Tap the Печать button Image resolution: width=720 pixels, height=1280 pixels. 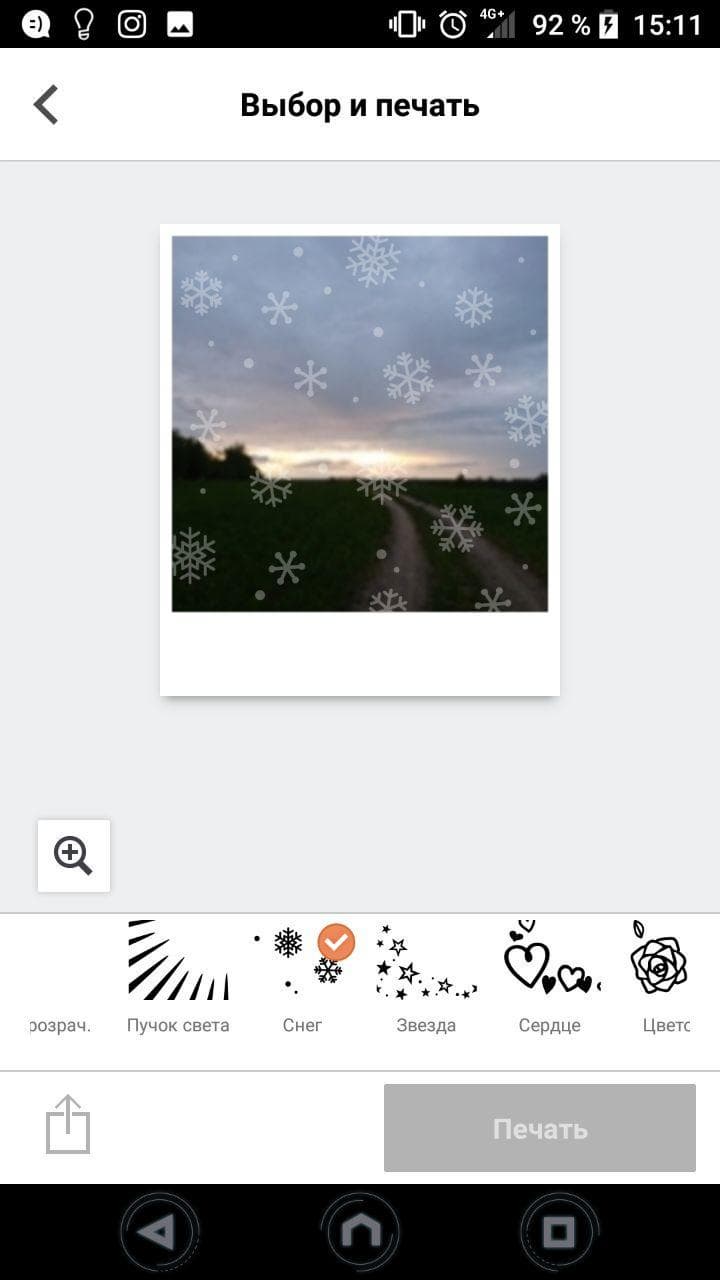[539, 1128]
